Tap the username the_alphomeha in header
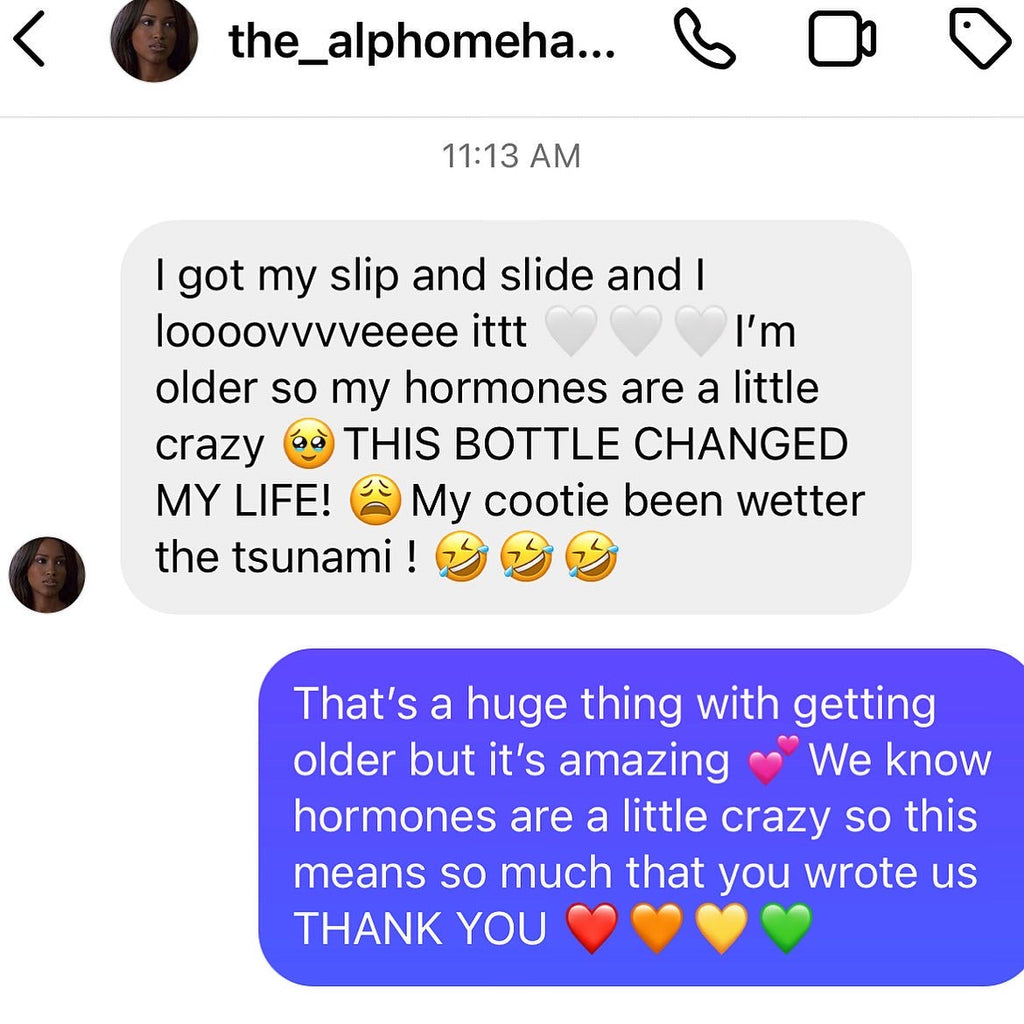 click(422, 42)
